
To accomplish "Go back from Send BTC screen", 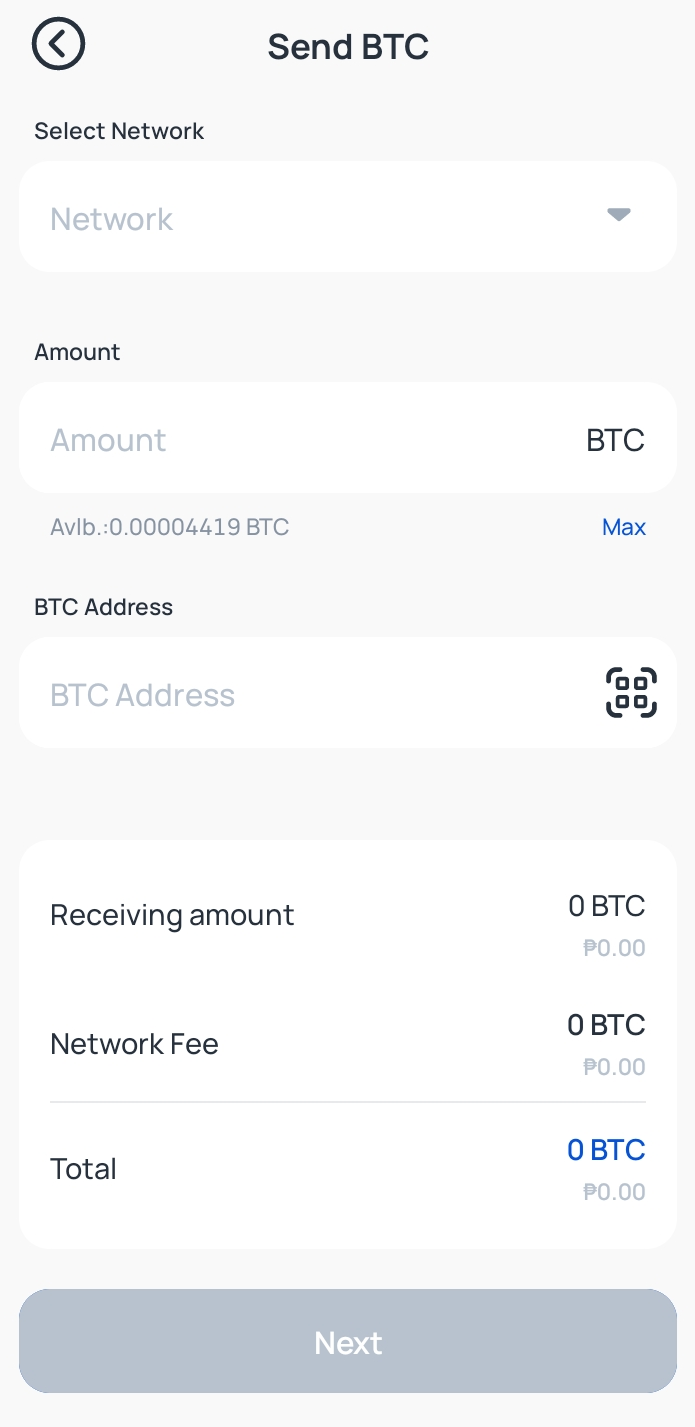I will [x=58, y=44].
